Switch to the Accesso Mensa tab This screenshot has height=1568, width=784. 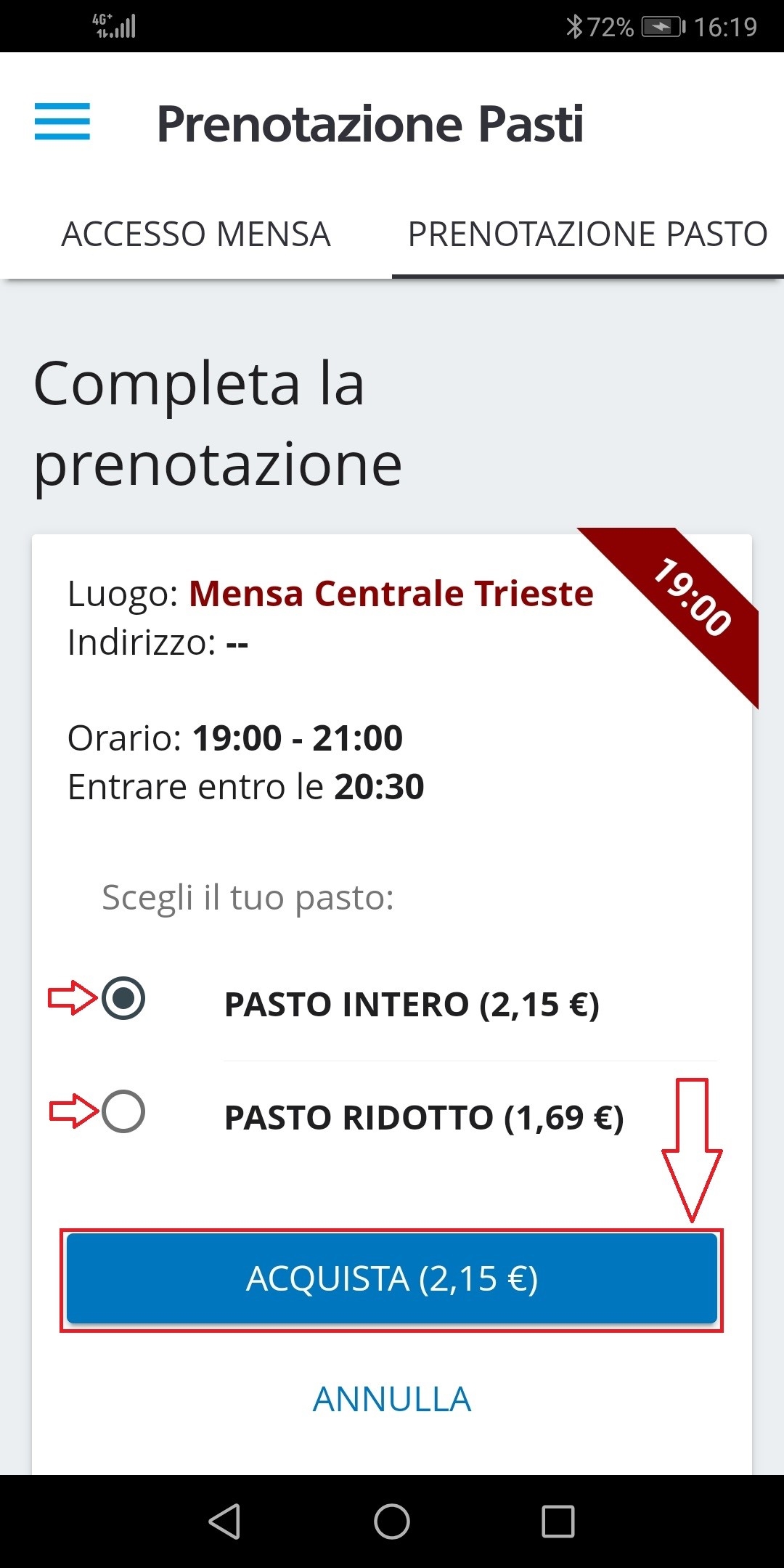pyautogui.click(x=196, y=234)
